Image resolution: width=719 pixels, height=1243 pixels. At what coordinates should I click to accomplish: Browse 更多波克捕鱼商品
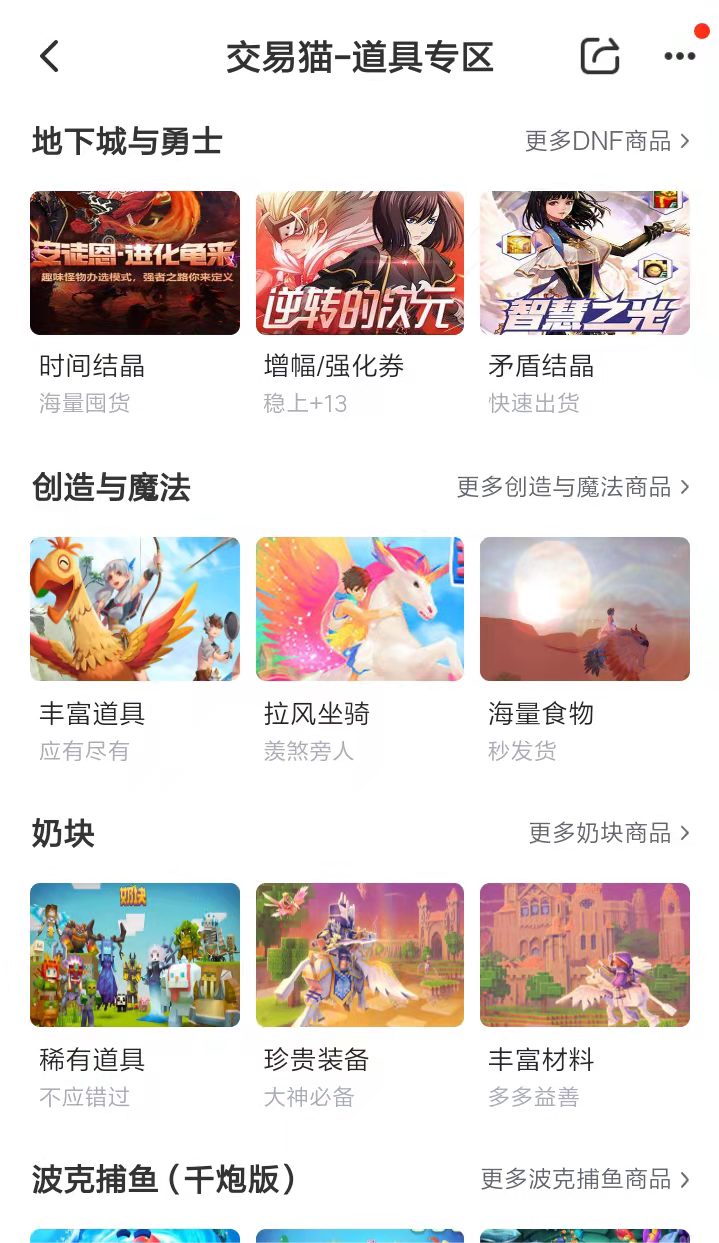coord(585,1179)
